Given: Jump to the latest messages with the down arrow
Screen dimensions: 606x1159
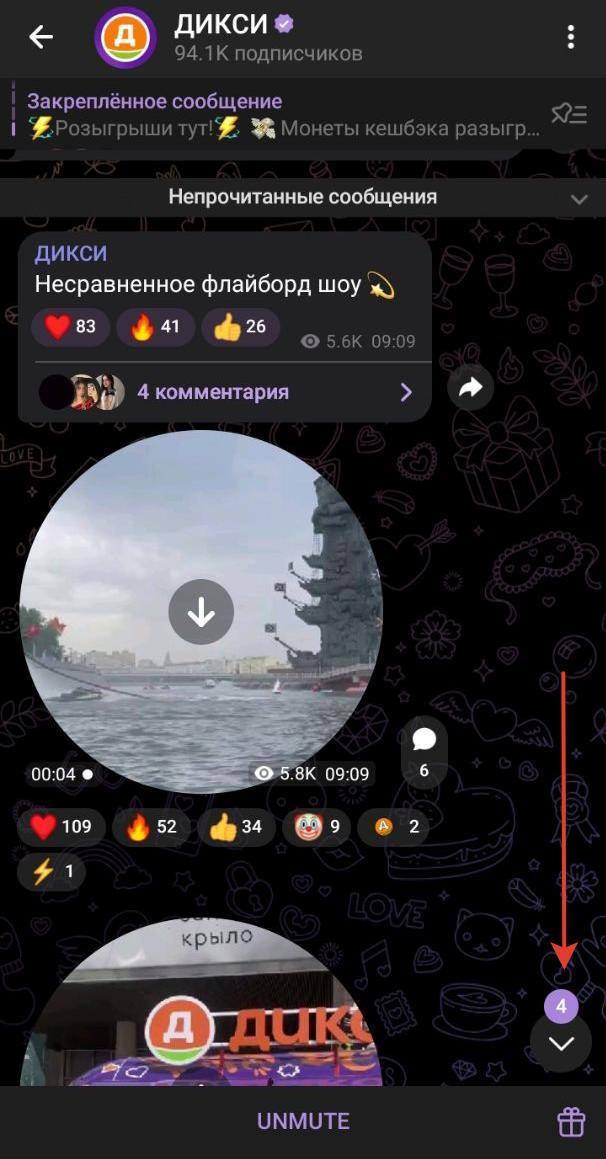Looking at the screenshot, I should tap(561, 1043).
